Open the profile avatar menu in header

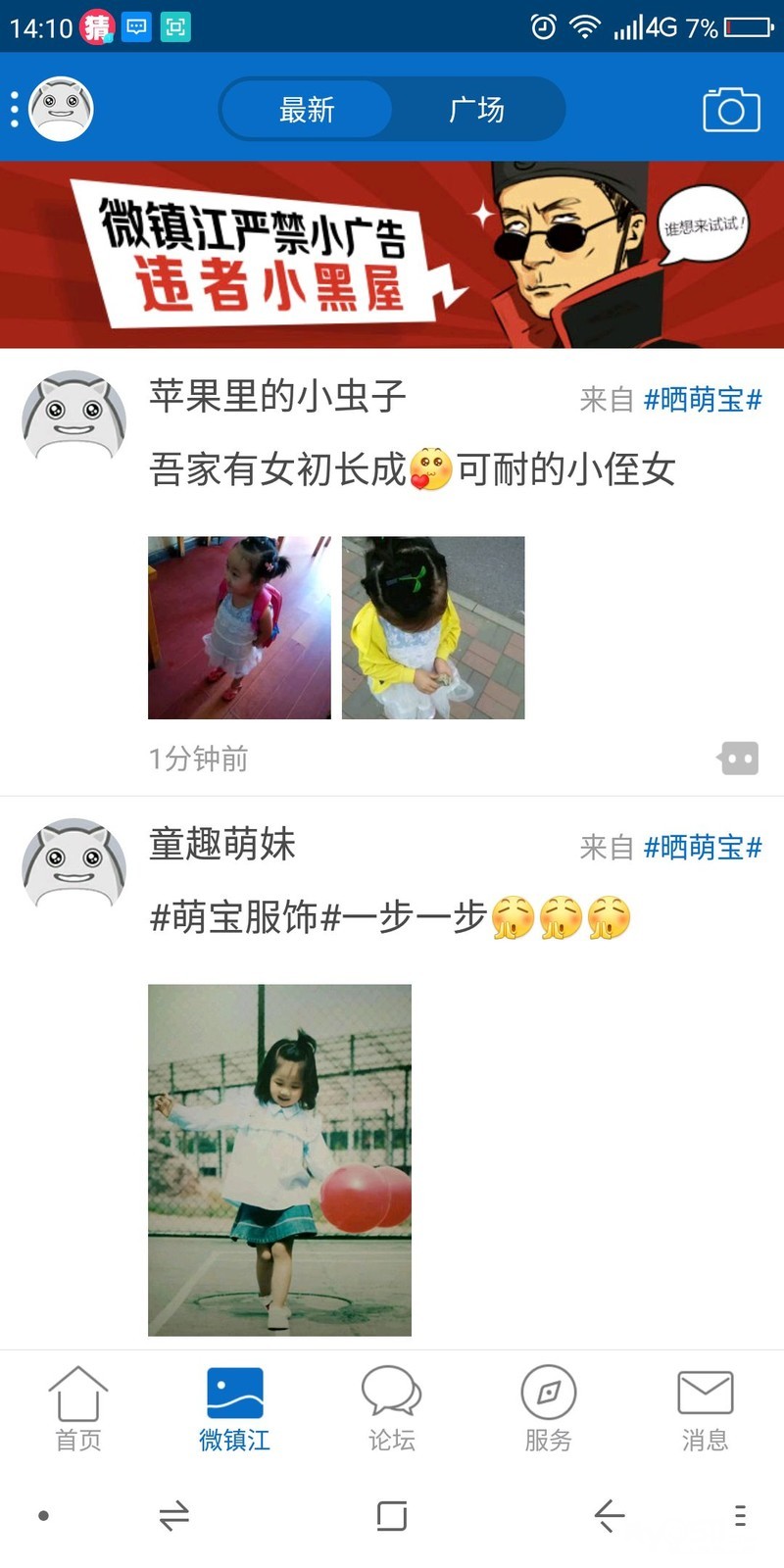coord(61,109)
